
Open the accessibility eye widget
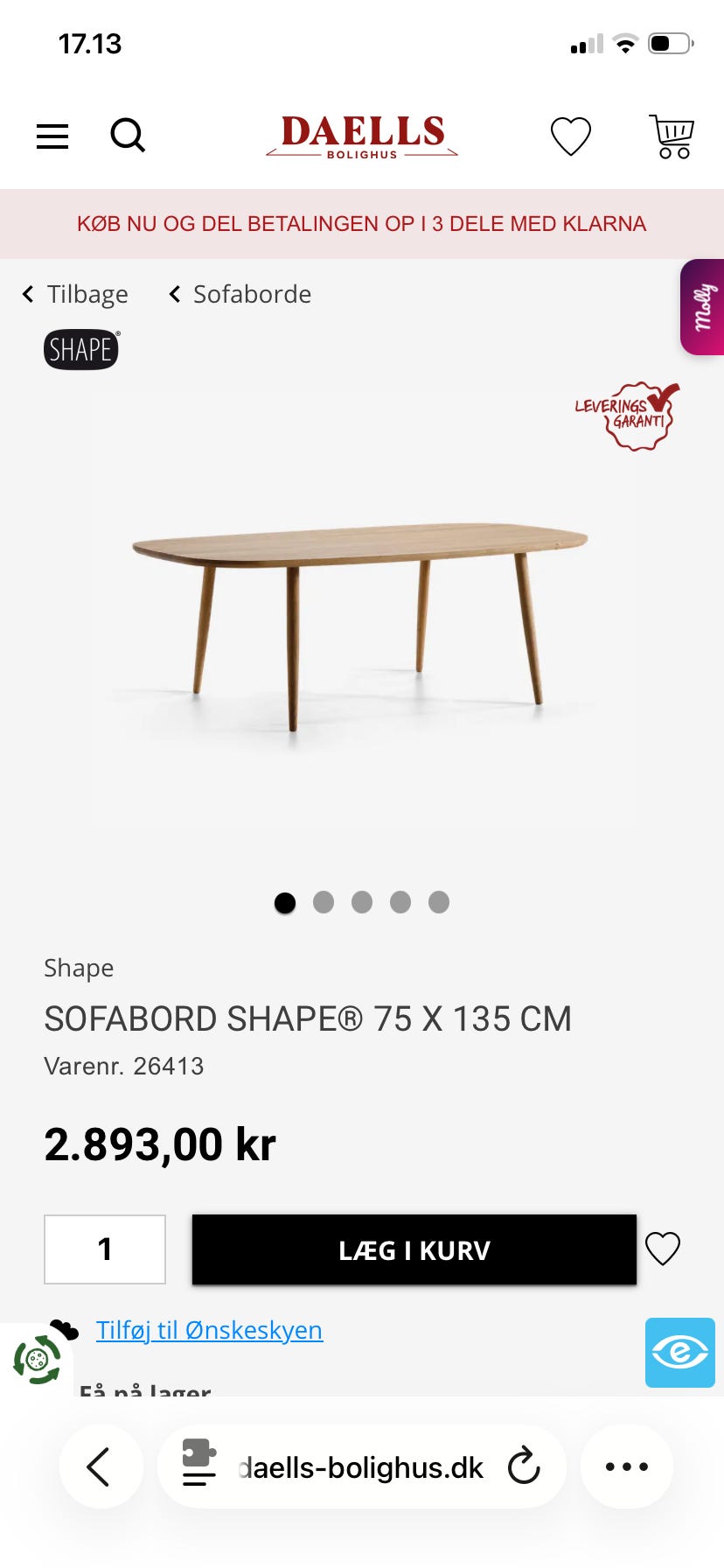(x=679, y=1353)
